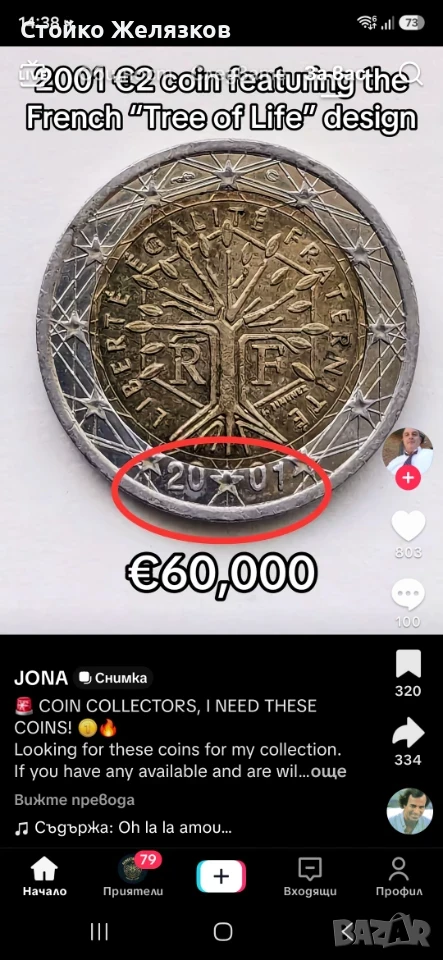Bookmark this post
This screenshot has width=443, height=960.
(408, 664)
